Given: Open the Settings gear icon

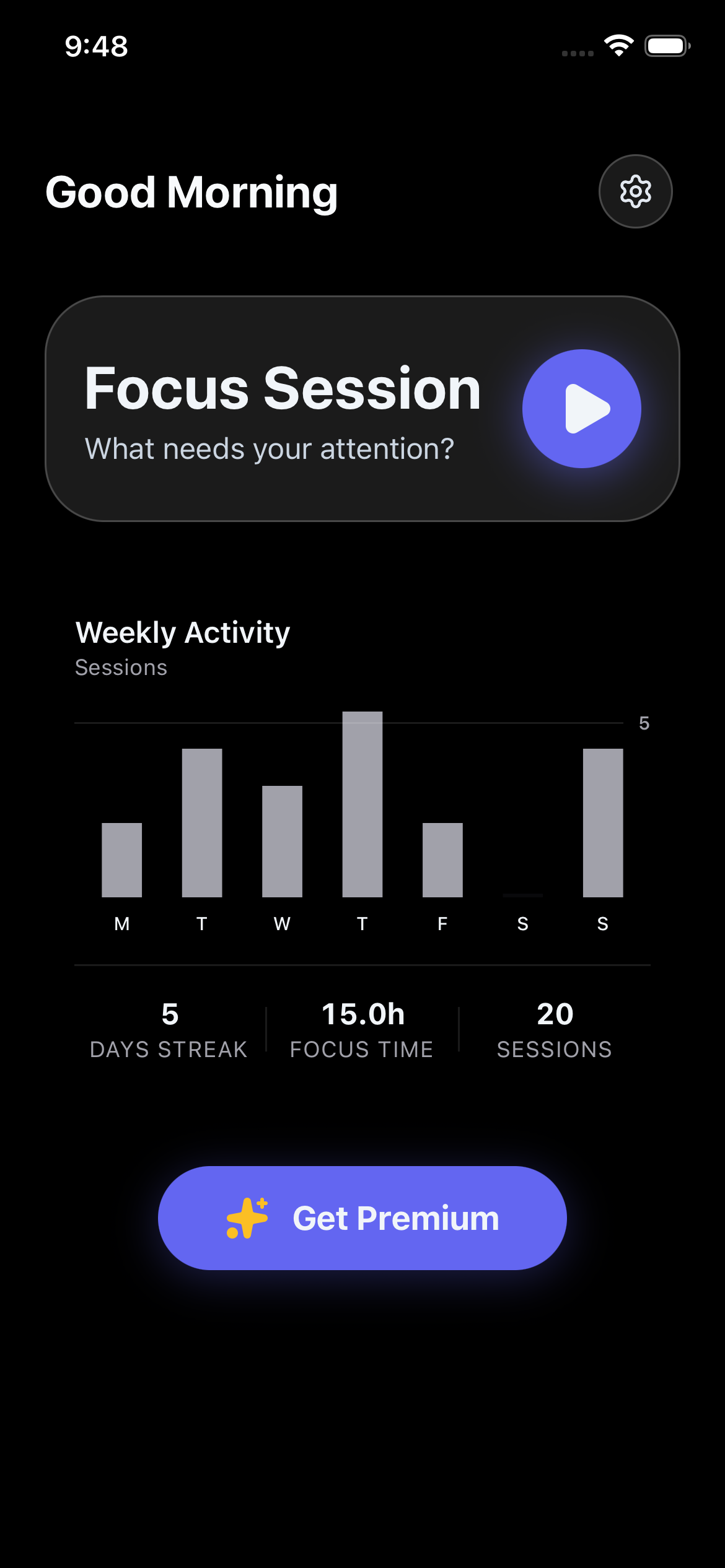Looking at the screenshot, I should tap(635, 191).
